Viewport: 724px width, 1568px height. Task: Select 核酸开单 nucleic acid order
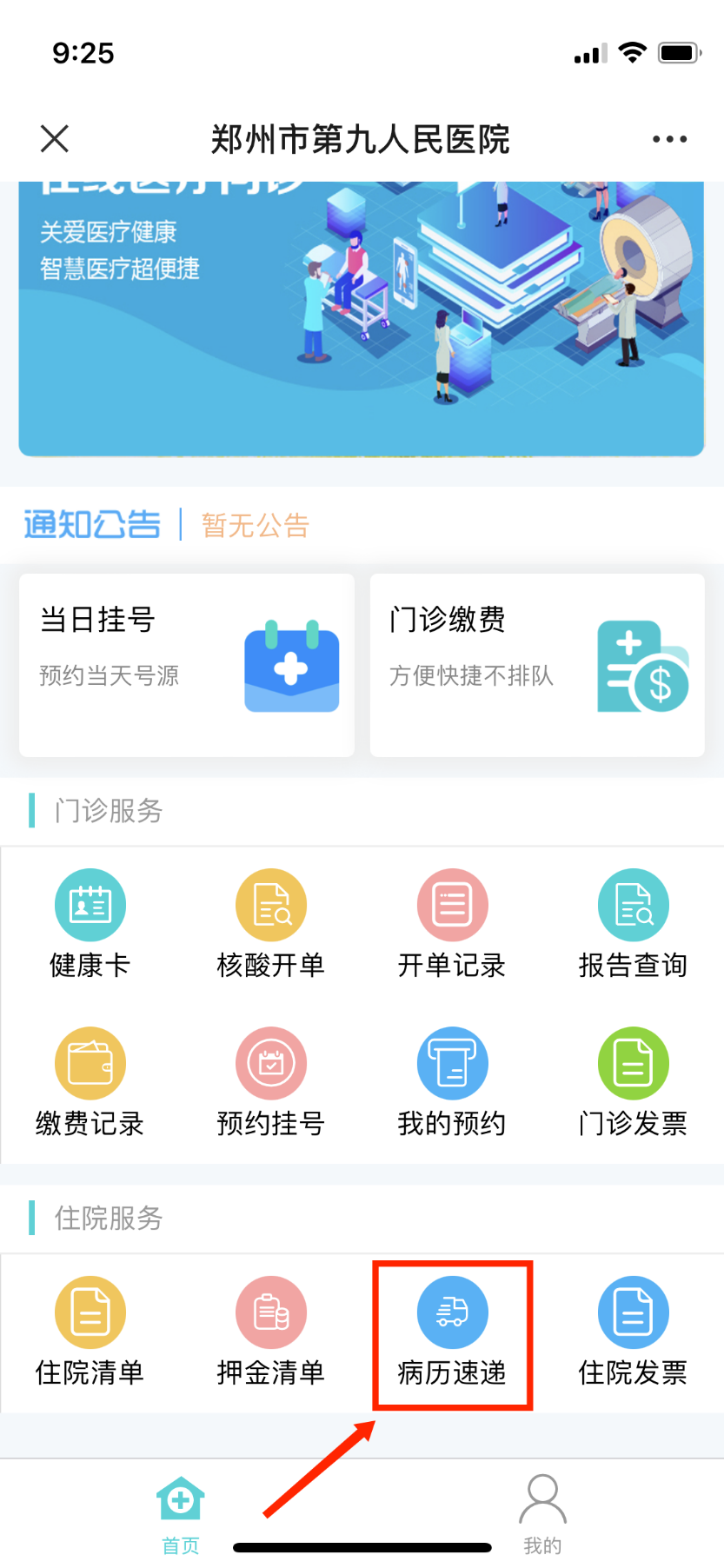click(271, 924)
